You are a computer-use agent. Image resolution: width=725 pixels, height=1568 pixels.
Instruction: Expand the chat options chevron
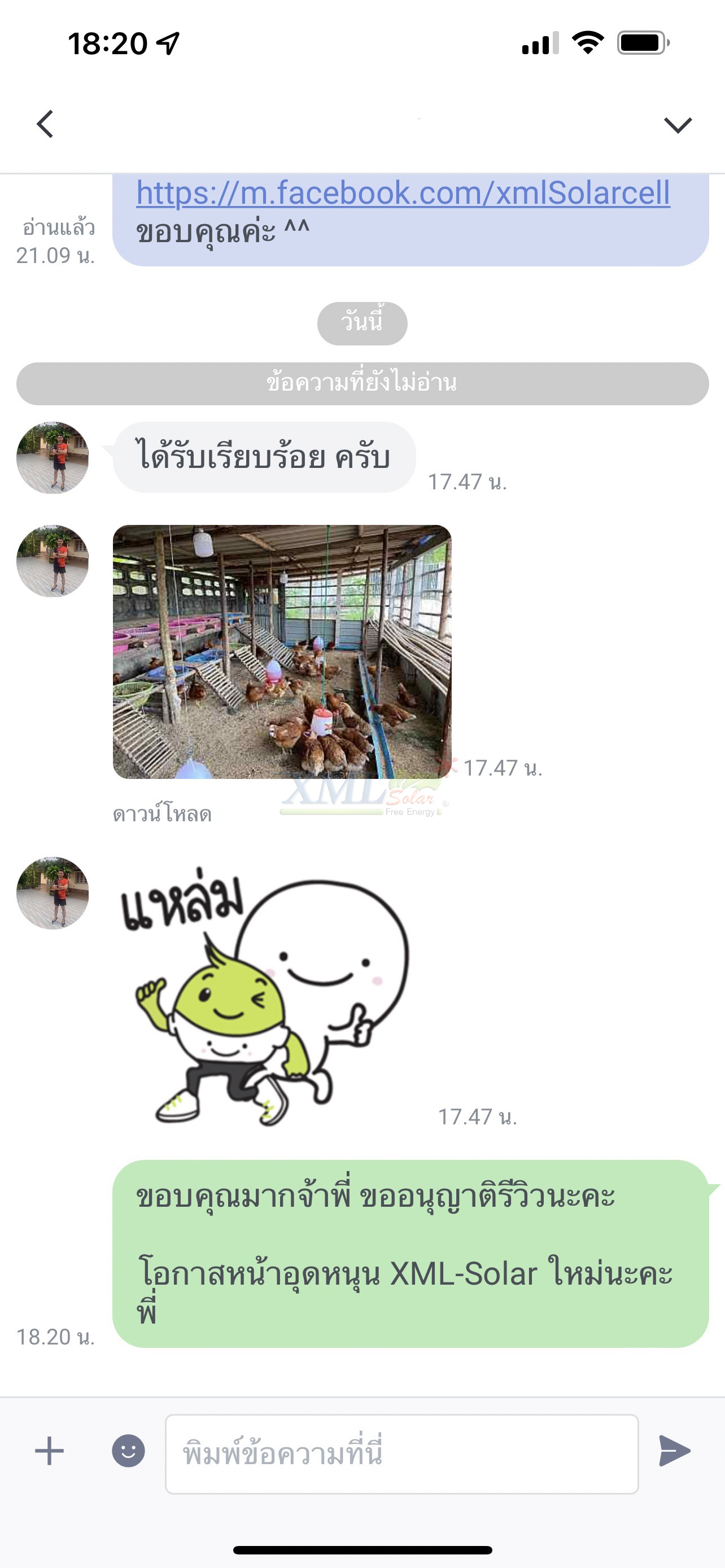click(678, 125)
